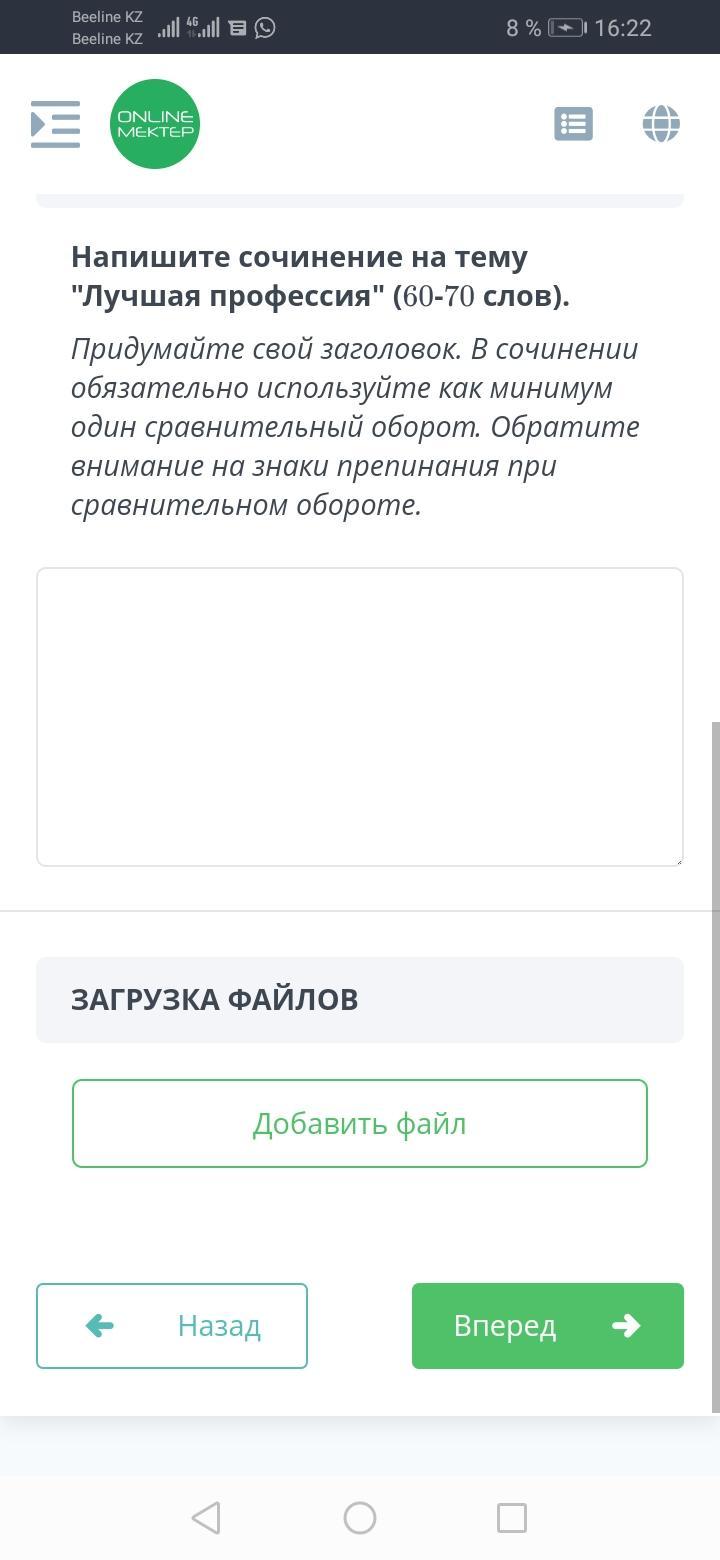This screenshot has height=1560, width=720.
Task: Proceed with the Вперед button
Action: tap(548, 1325)
